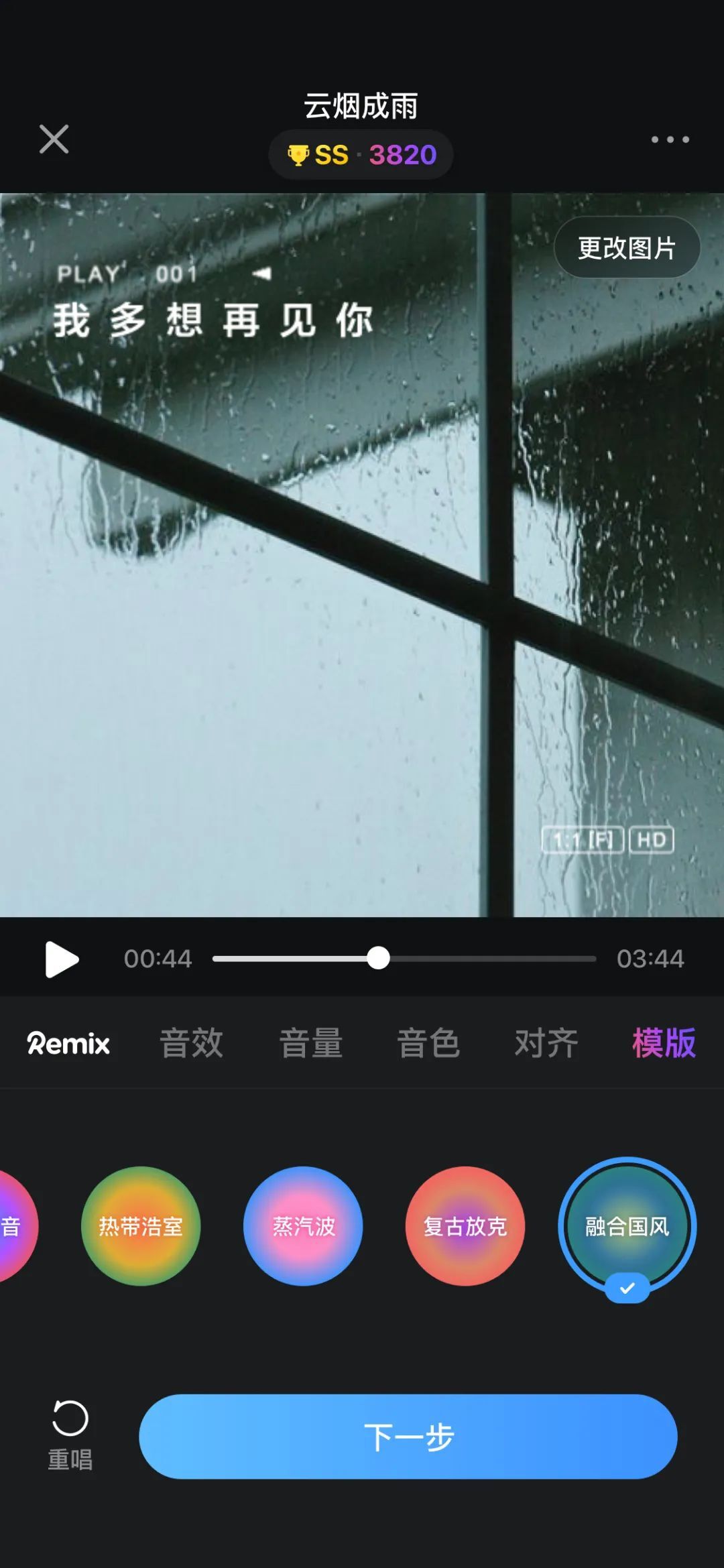Select the 融合国风 template

627,1226
